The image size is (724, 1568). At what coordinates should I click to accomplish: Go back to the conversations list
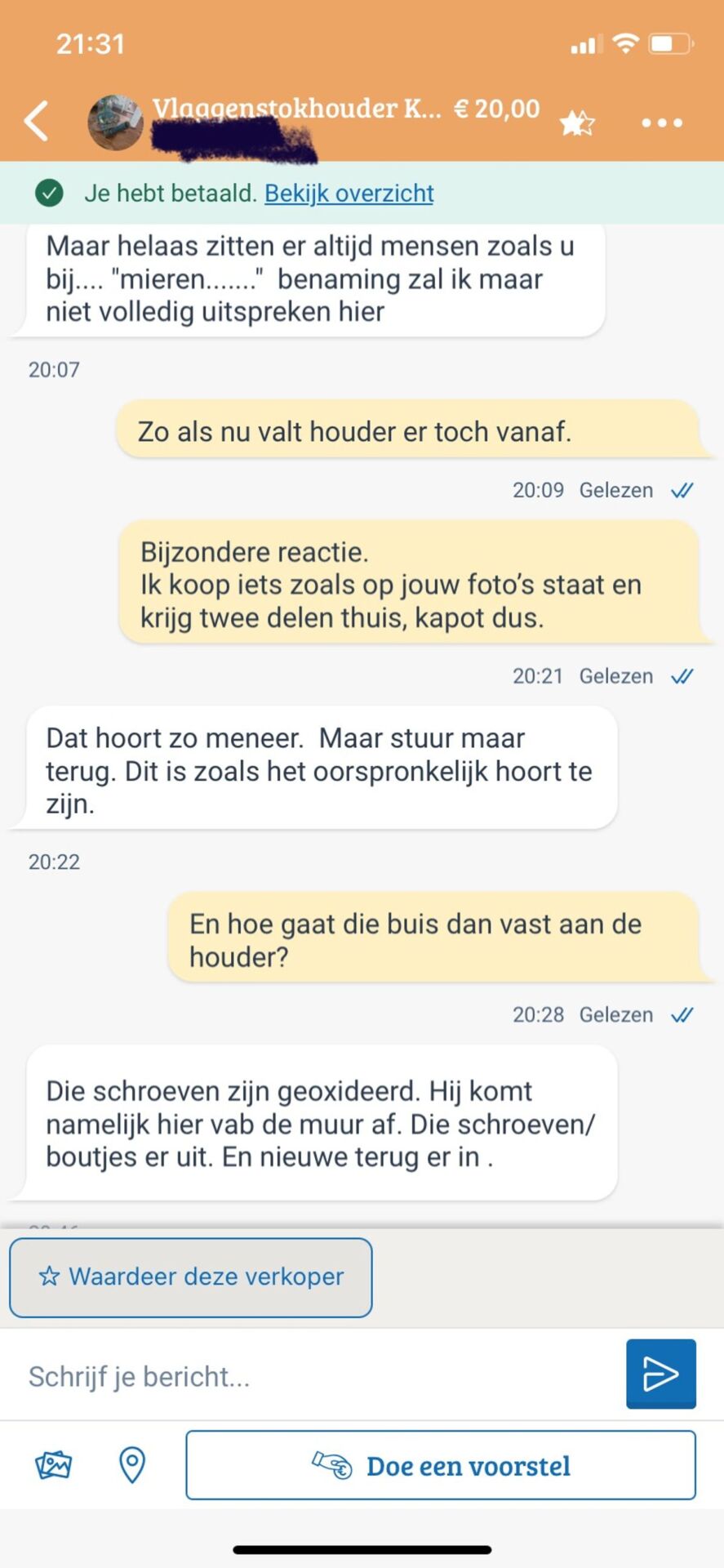click(x=37, y=122)
